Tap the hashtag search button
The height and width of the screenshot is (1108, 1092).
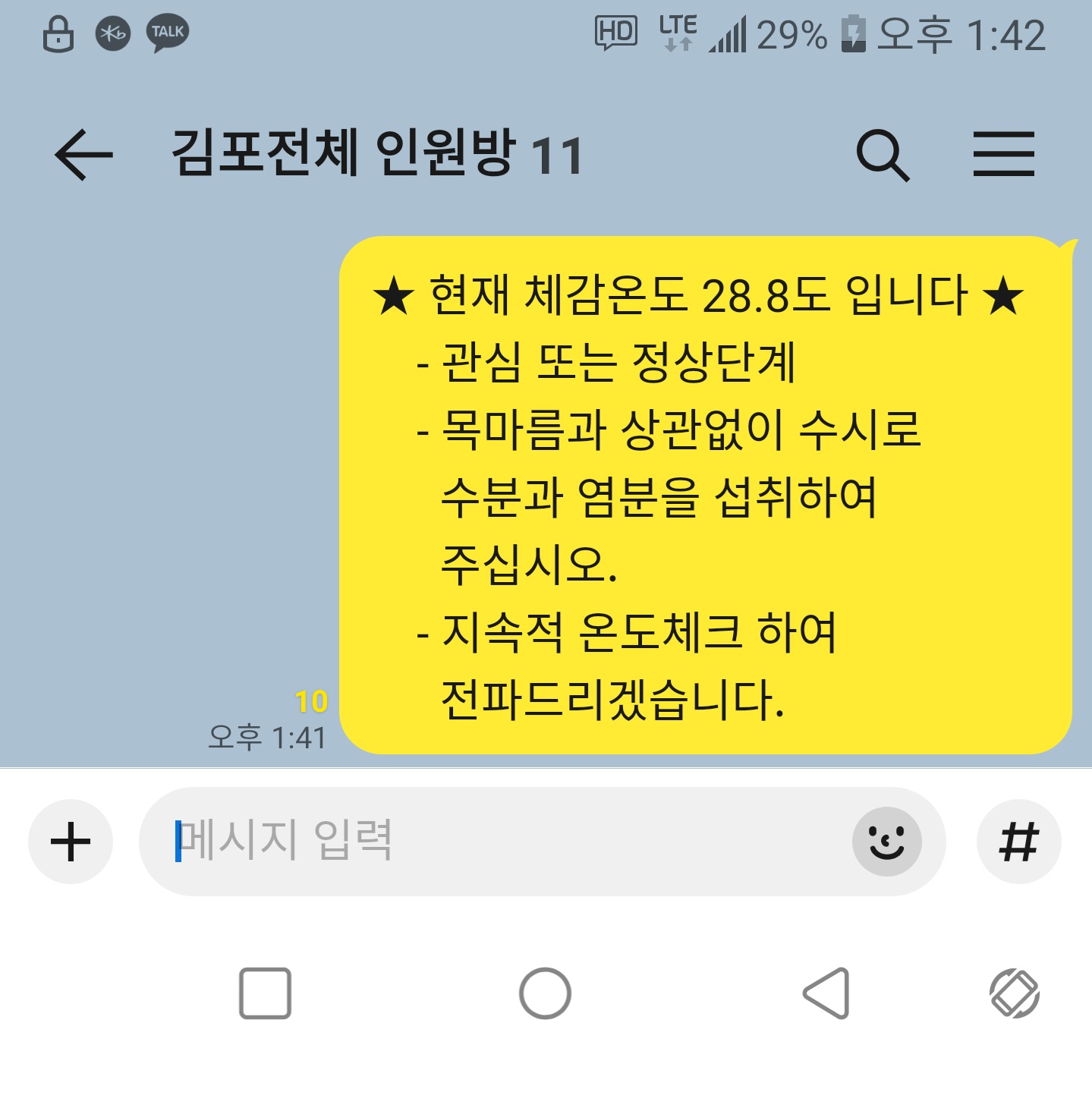1018,842
